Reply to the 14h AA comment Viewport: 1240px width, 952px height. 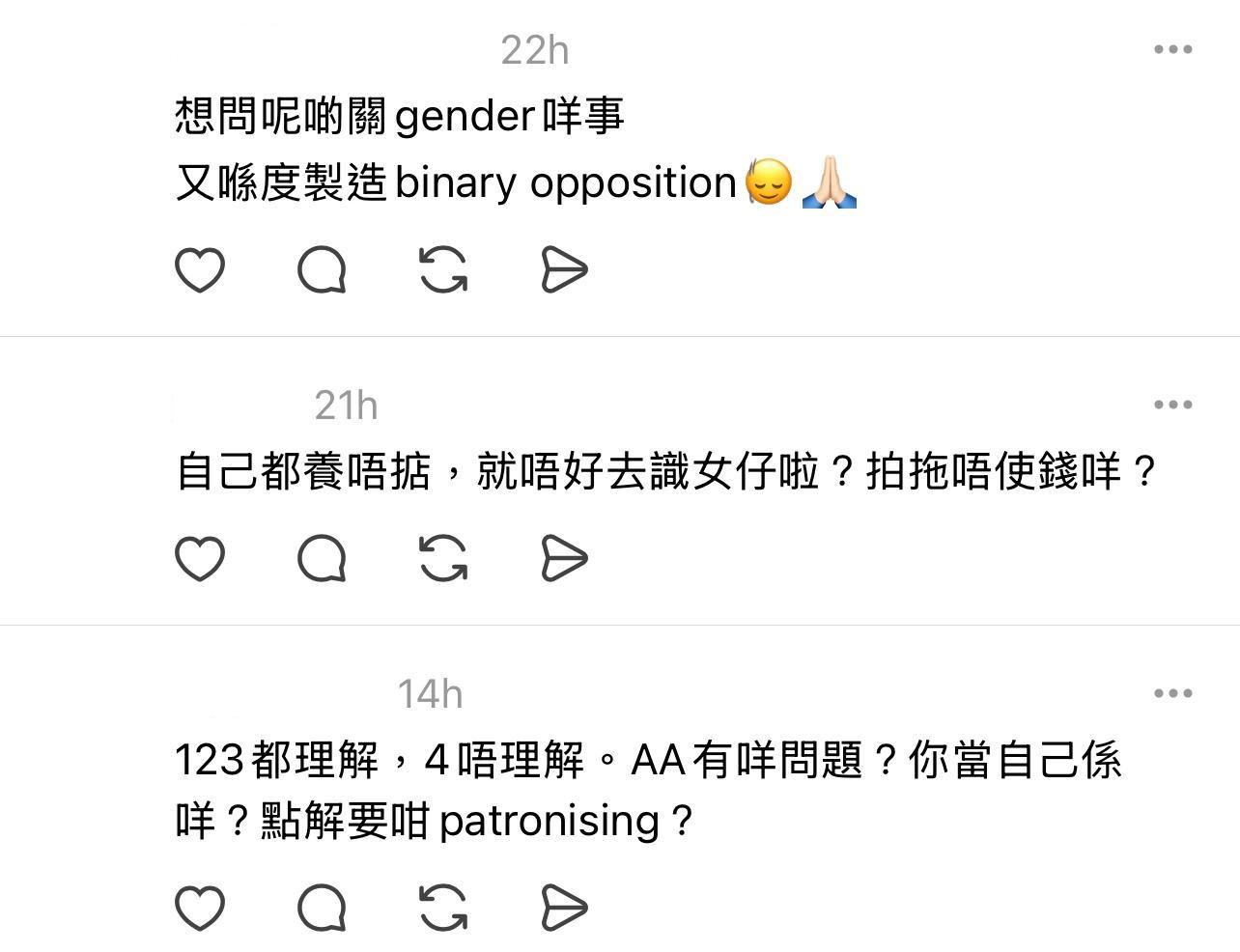tap(322, 908)
